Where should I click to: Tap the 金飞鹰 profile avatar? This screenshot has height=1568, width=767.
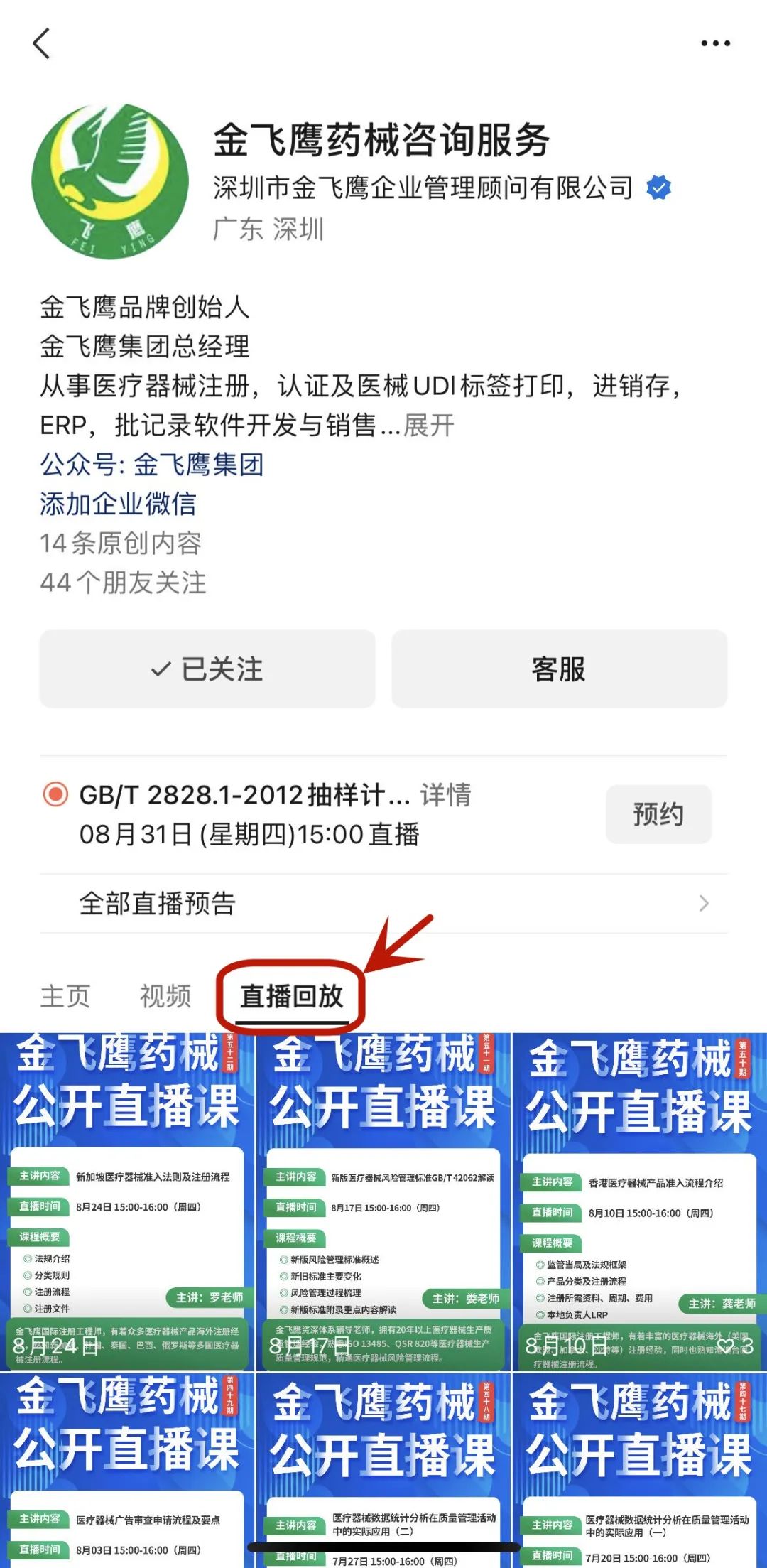110,182
